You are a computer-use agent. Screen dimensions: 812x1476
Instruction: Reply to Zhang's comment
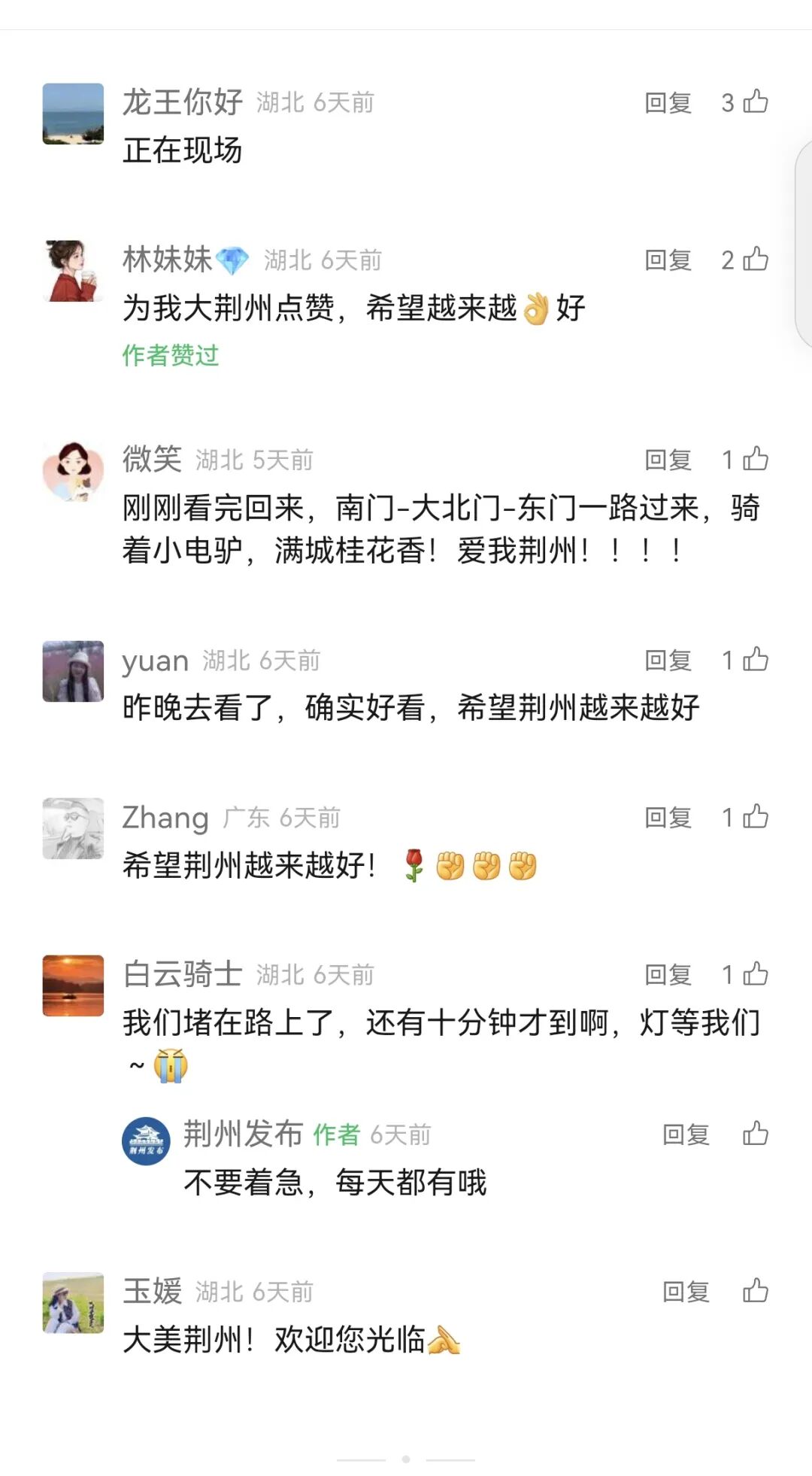tap(668, 818)
